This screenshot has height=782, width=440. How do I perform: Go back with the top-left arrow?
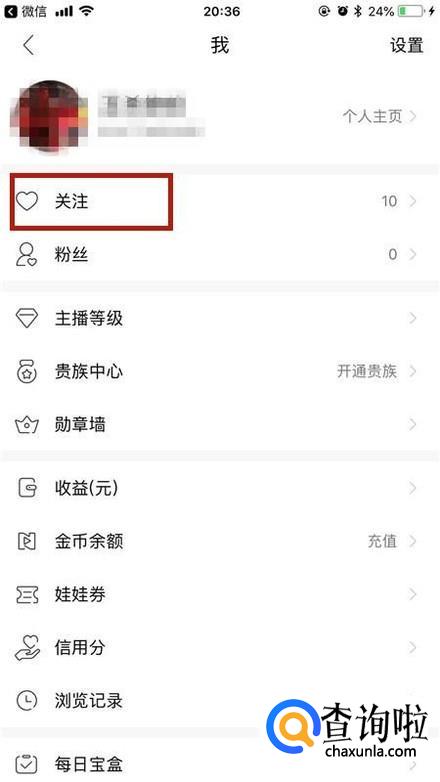click(x=28, y=45)
